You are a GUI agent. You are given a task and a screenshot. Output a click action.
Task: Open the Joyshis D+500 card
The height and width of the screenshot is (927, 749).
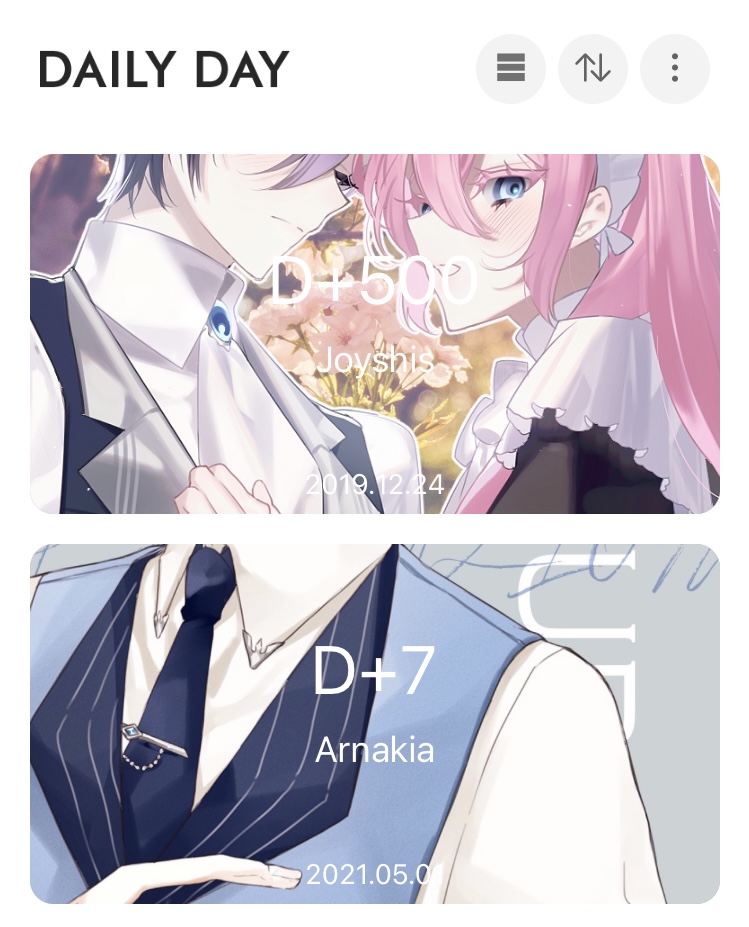(374, 333)
